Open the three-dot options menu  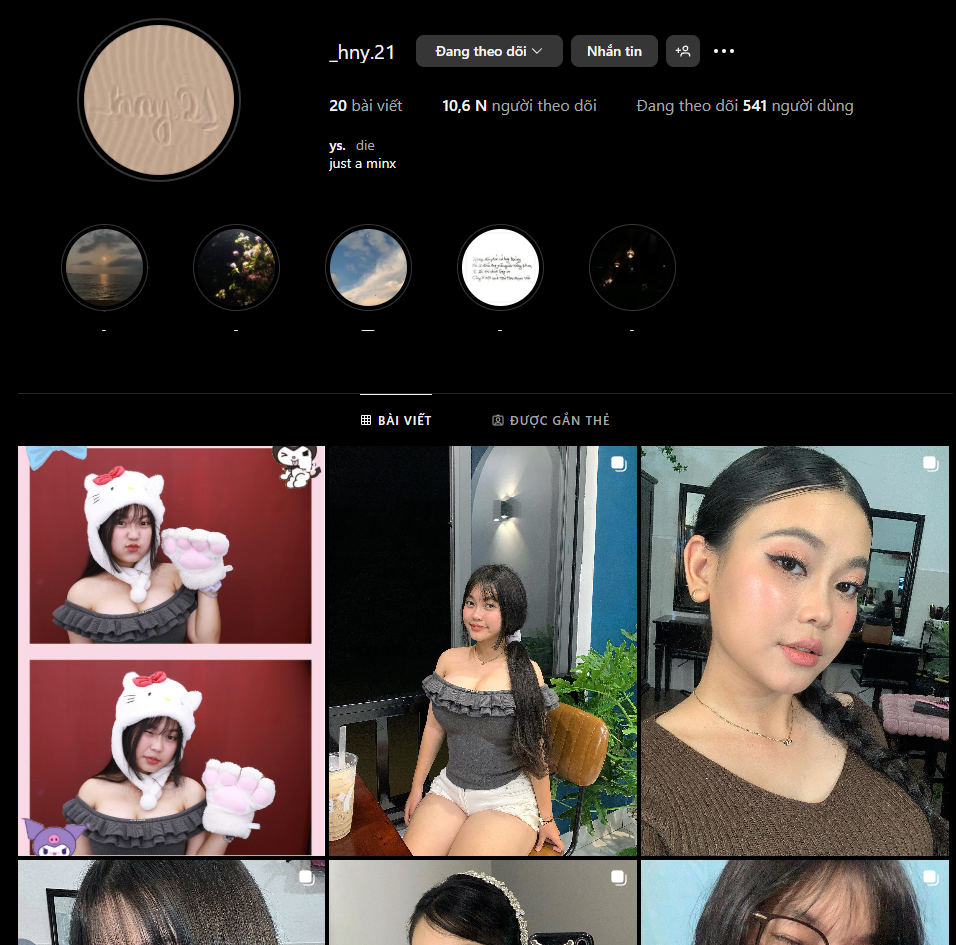pyautogui.click(x=724, y=51)
